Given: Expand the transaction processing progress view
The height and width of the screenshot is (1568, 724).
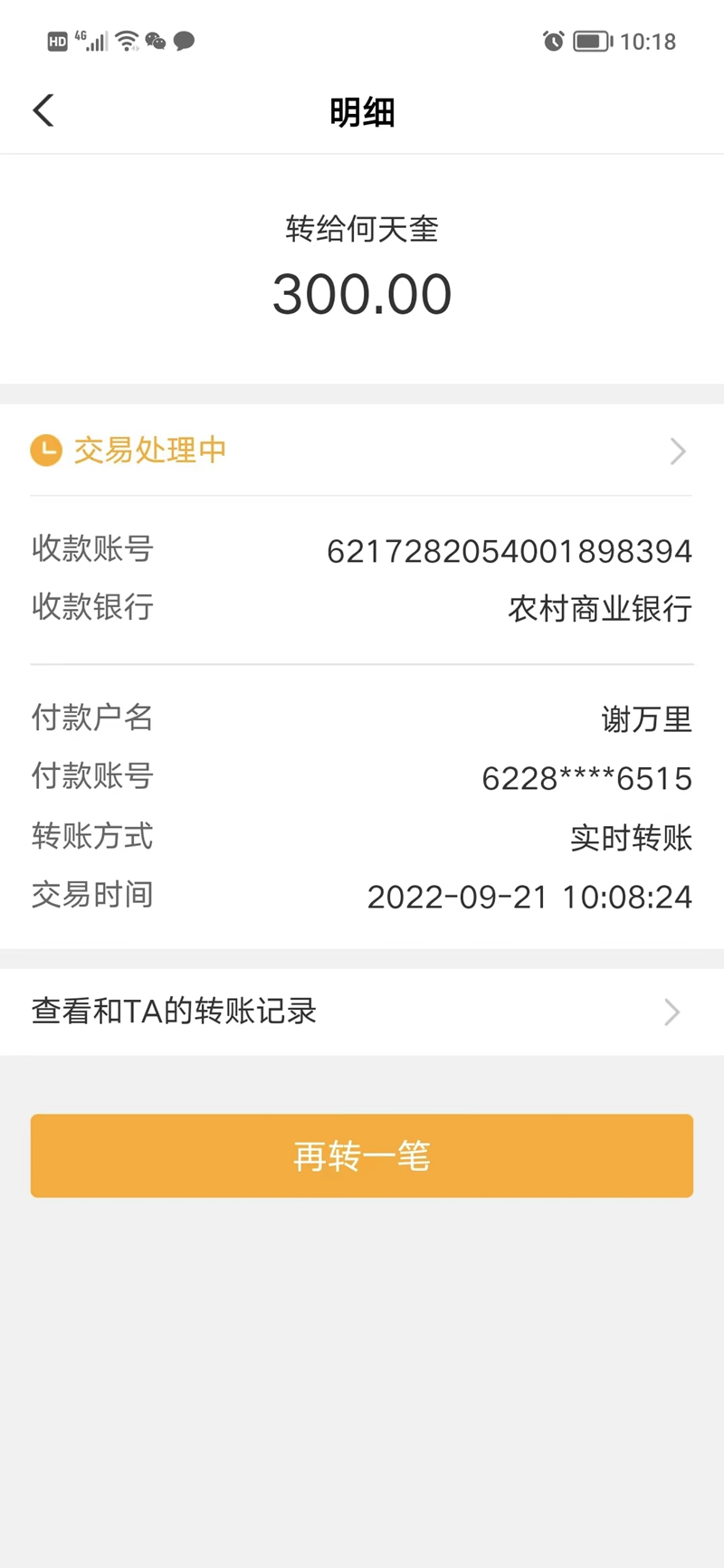Looking at the screenshot, I should click(362, 451).
